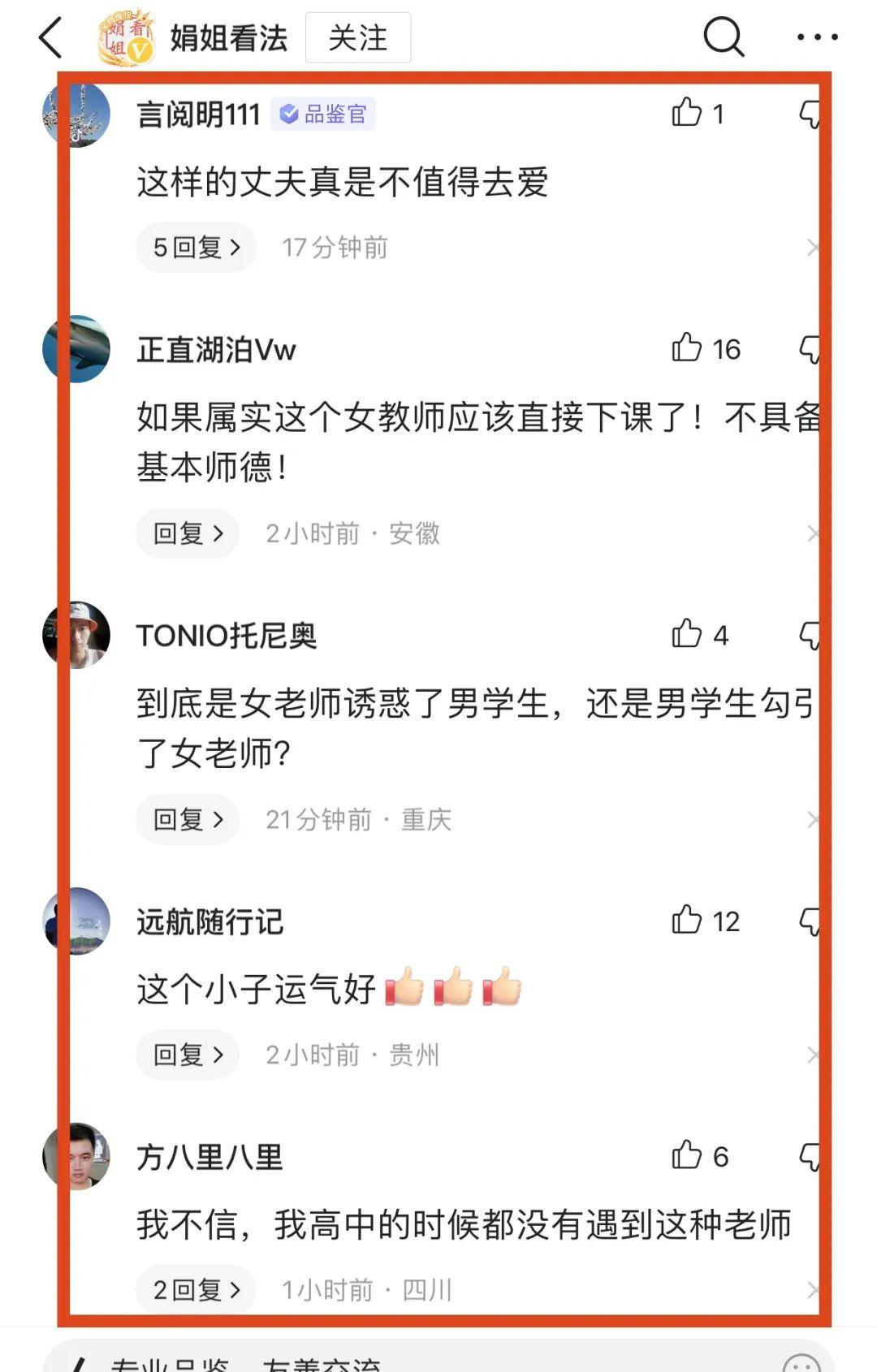Viewport: 877px width, 1372px height.
Task: Like TONIO托尼奥's comment
Action: pos(687,634)
